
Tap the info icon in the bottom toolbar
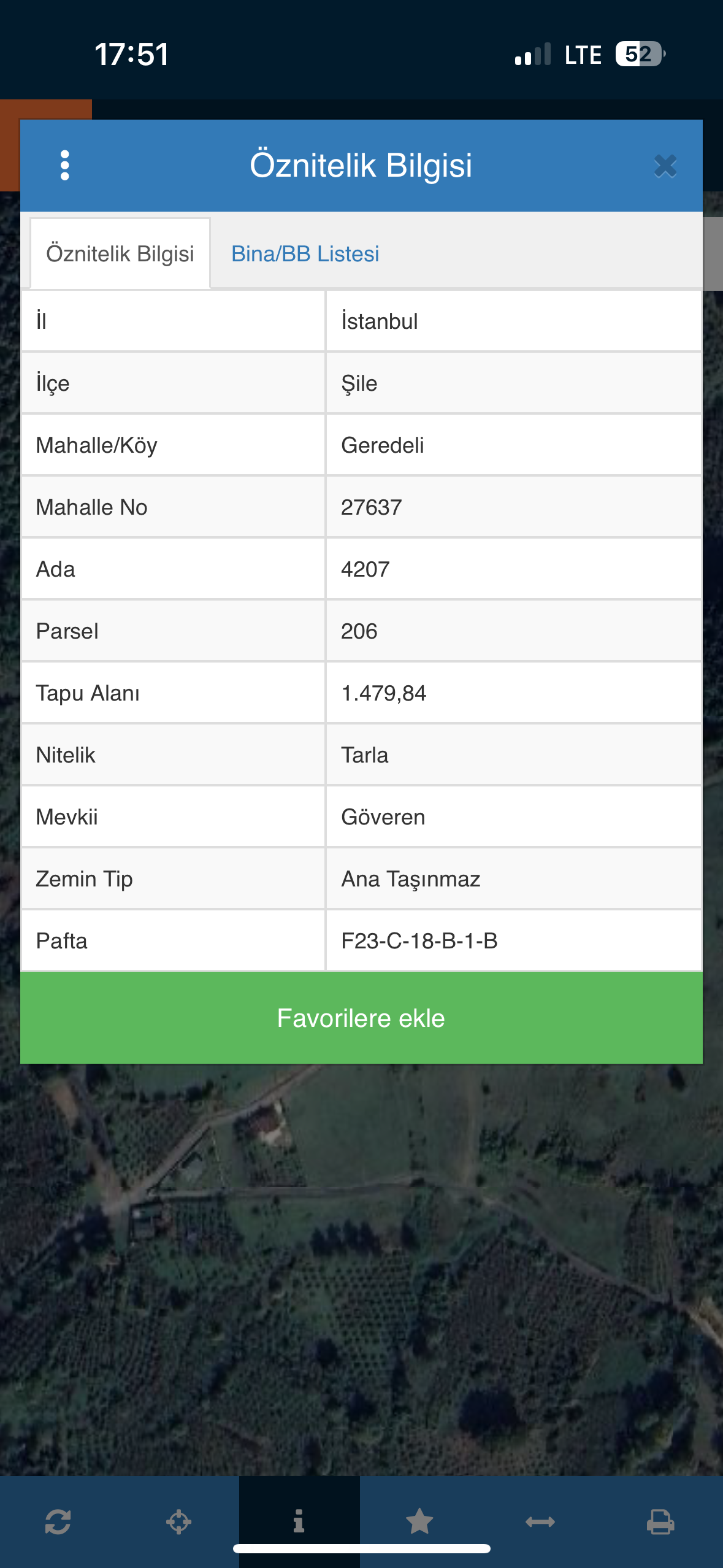click(299, 1521)
